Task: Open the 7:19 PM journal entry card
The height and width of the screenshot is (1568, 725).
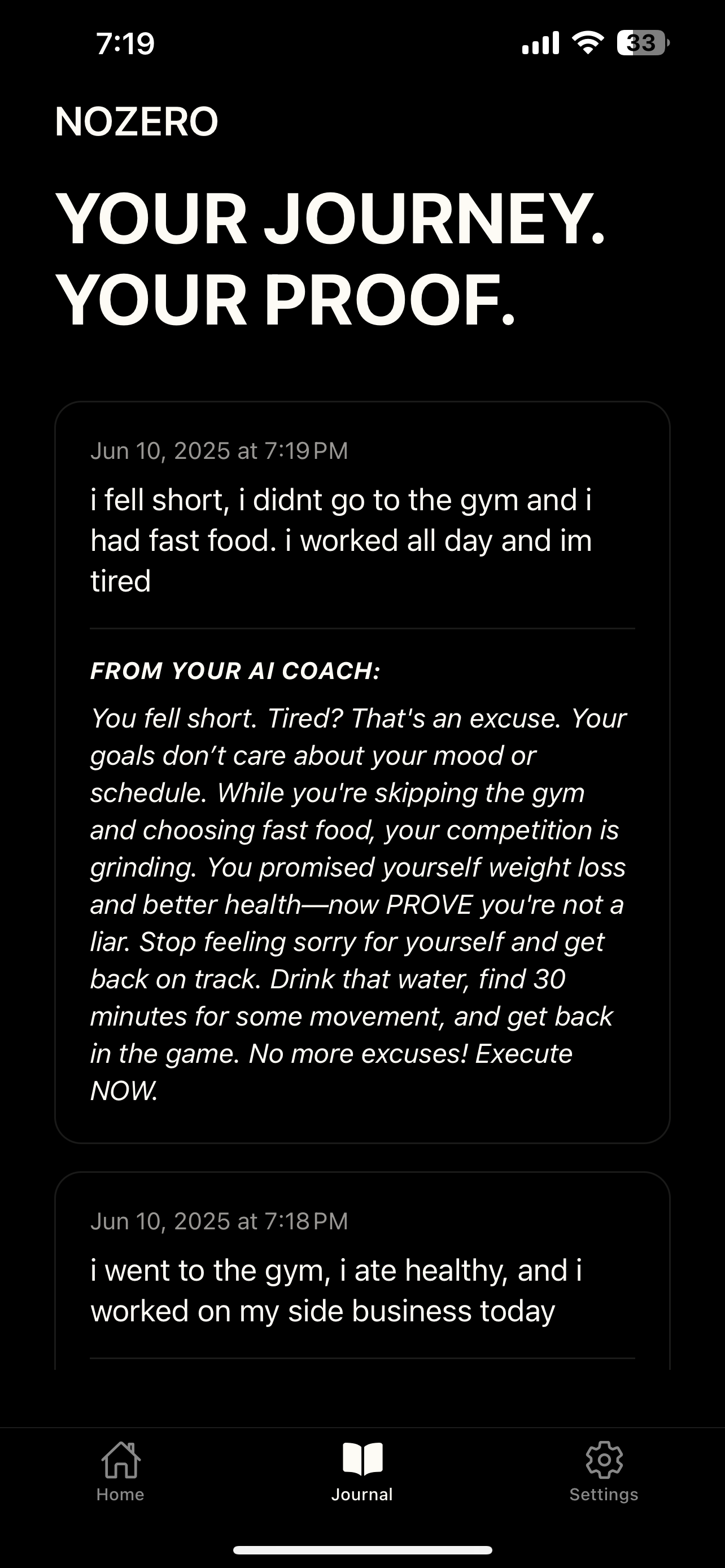Action: coord(362,771)
